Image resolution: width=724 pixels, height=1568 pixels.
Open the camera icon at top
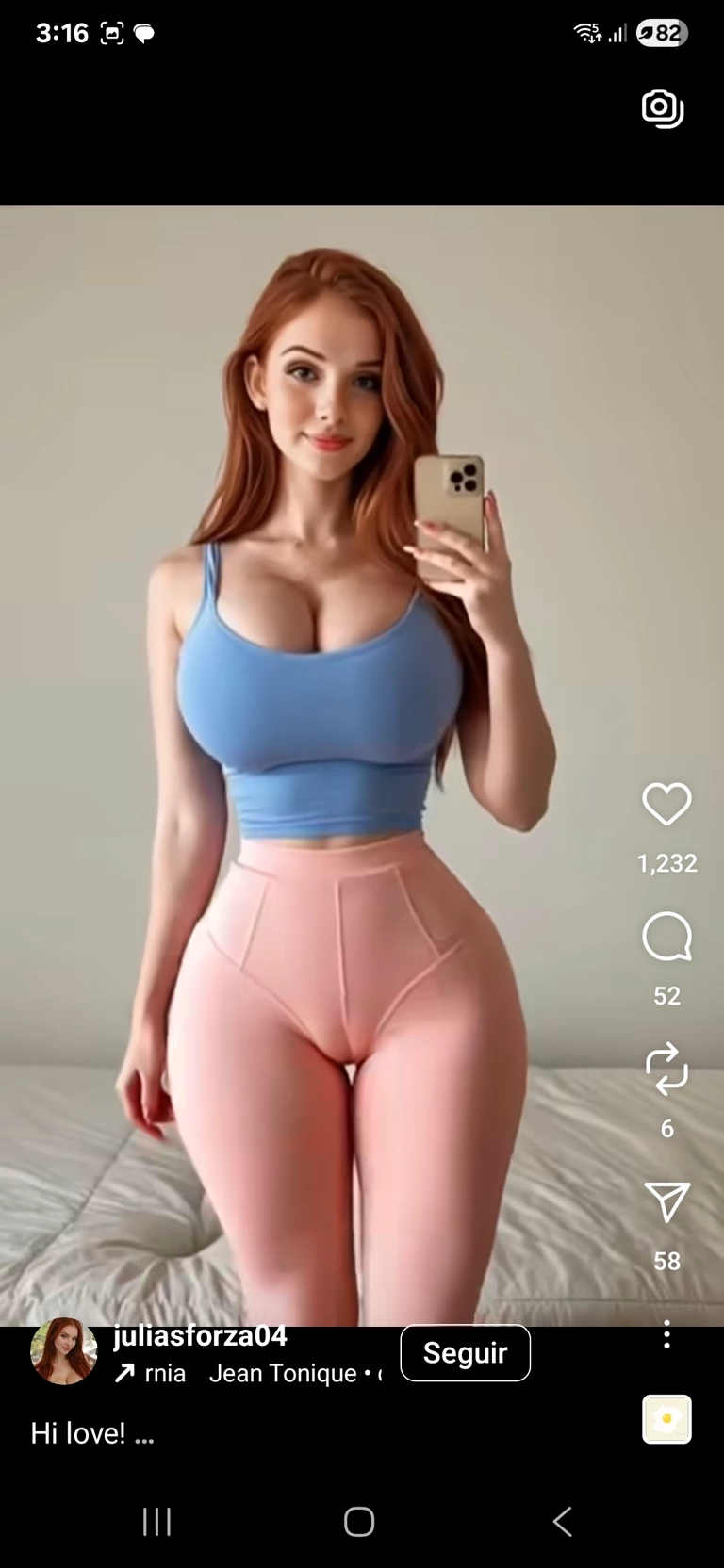coord(663,108)
